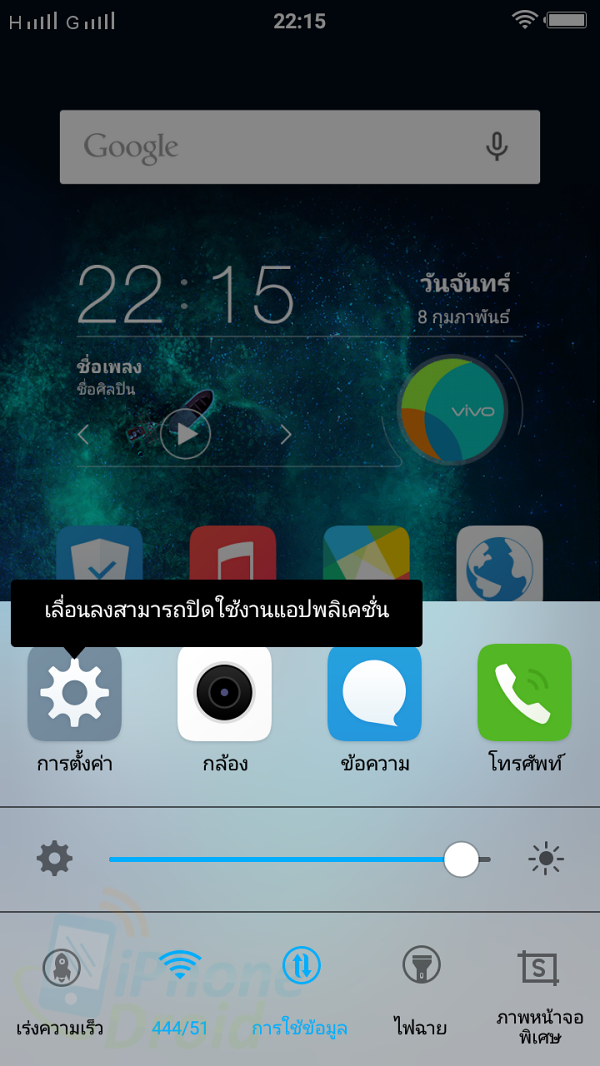Set brightness to maximum sun icon

546,859
